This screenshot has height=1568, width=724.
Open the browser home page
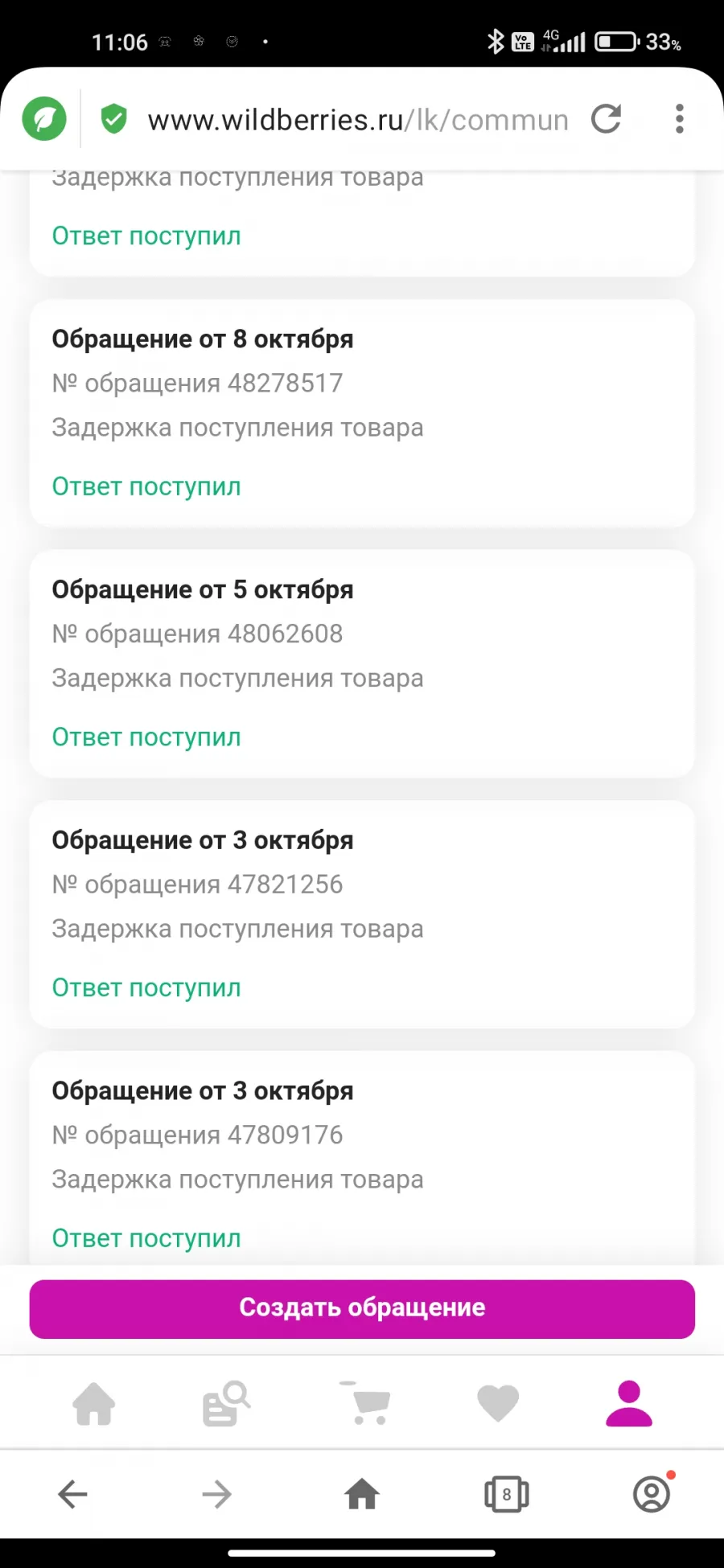[362, 1494]
